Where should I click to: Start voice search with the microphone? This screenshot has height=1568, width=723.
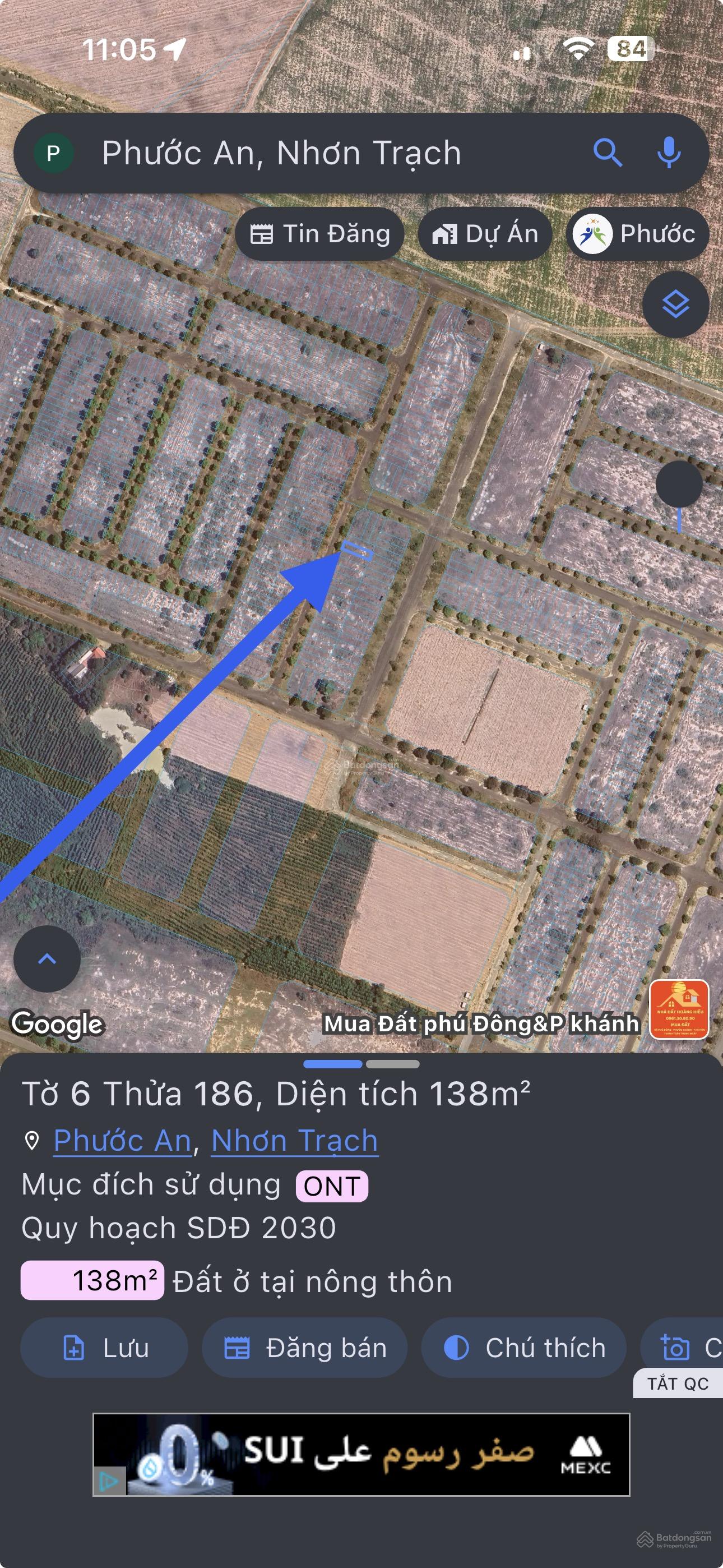click(x=668, y=154)
